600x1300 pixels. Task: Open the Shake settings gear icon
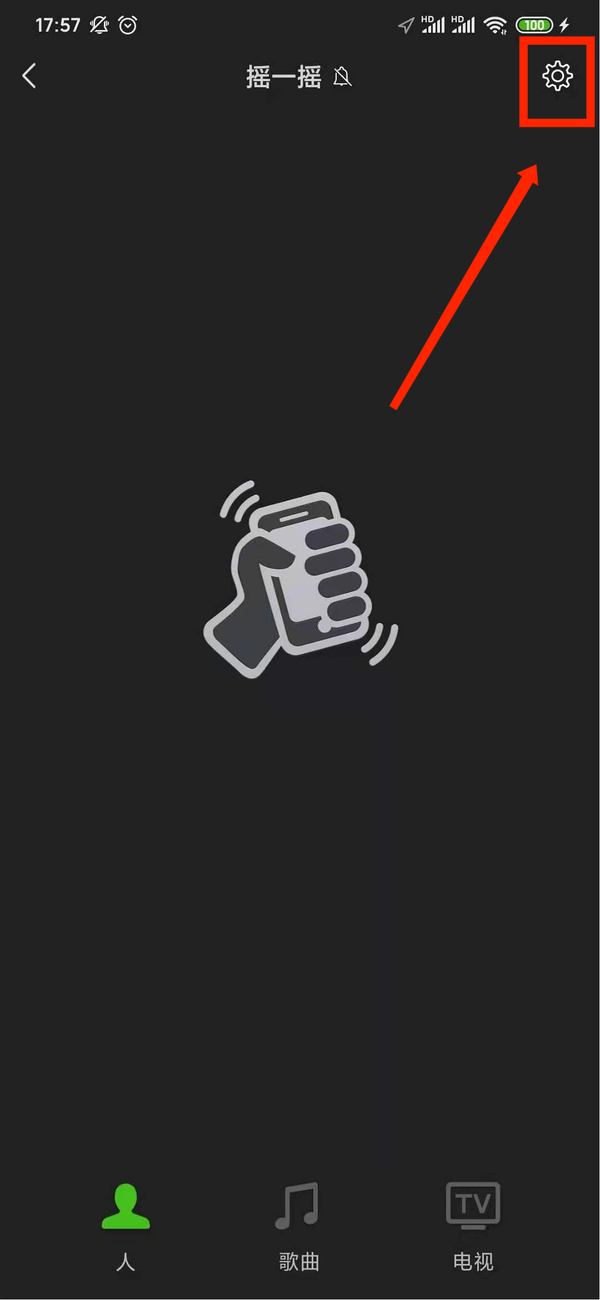pyautogui.click(x=557, y=76)
